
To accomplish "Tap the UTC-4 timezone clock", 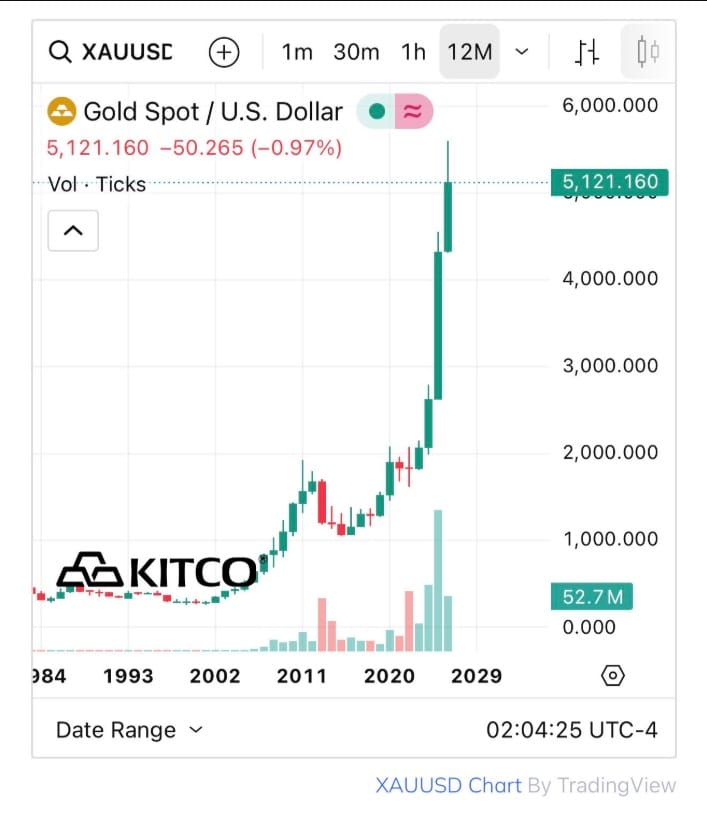I will tap(572, 730).
